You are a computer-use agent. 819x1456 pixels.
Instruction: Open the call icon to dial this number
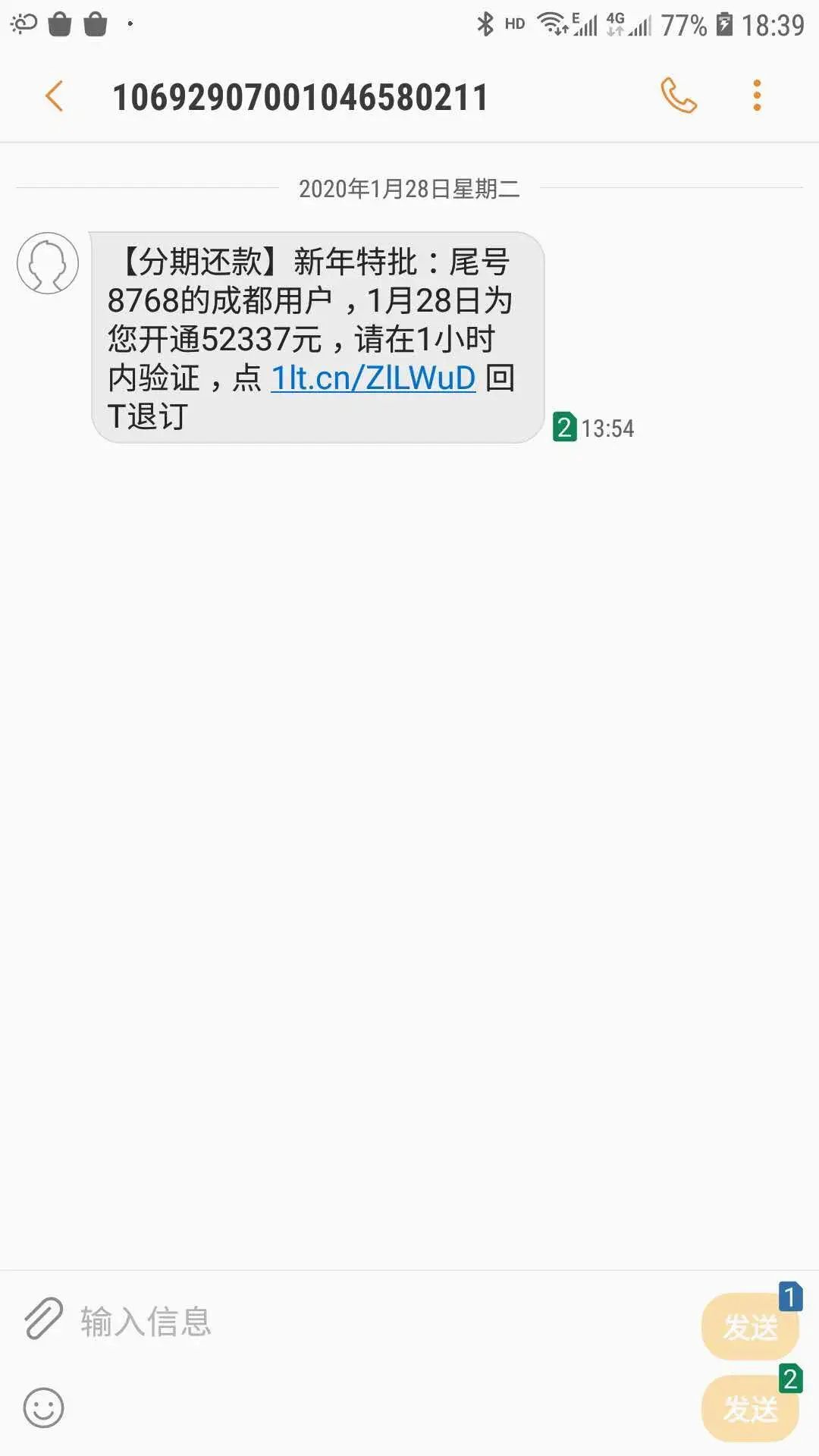678,97
